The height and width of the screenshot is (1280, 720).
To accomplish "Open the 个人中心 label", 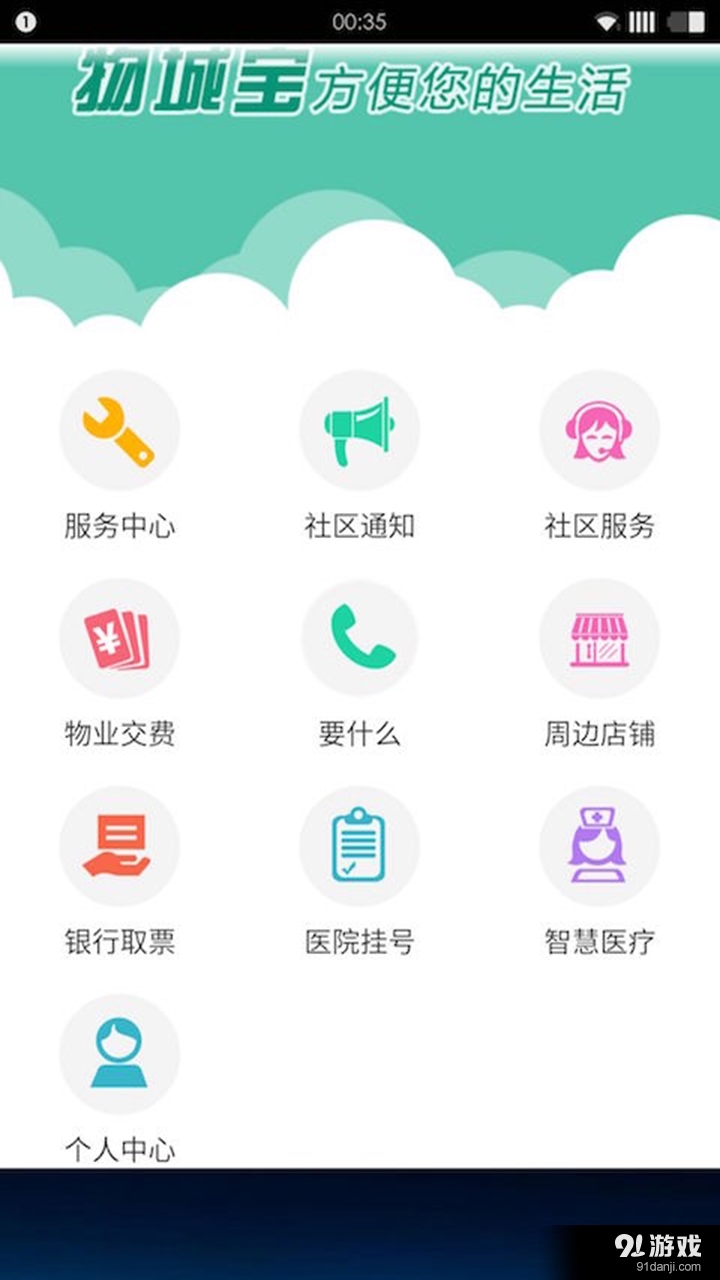I will pos(120,1150).
